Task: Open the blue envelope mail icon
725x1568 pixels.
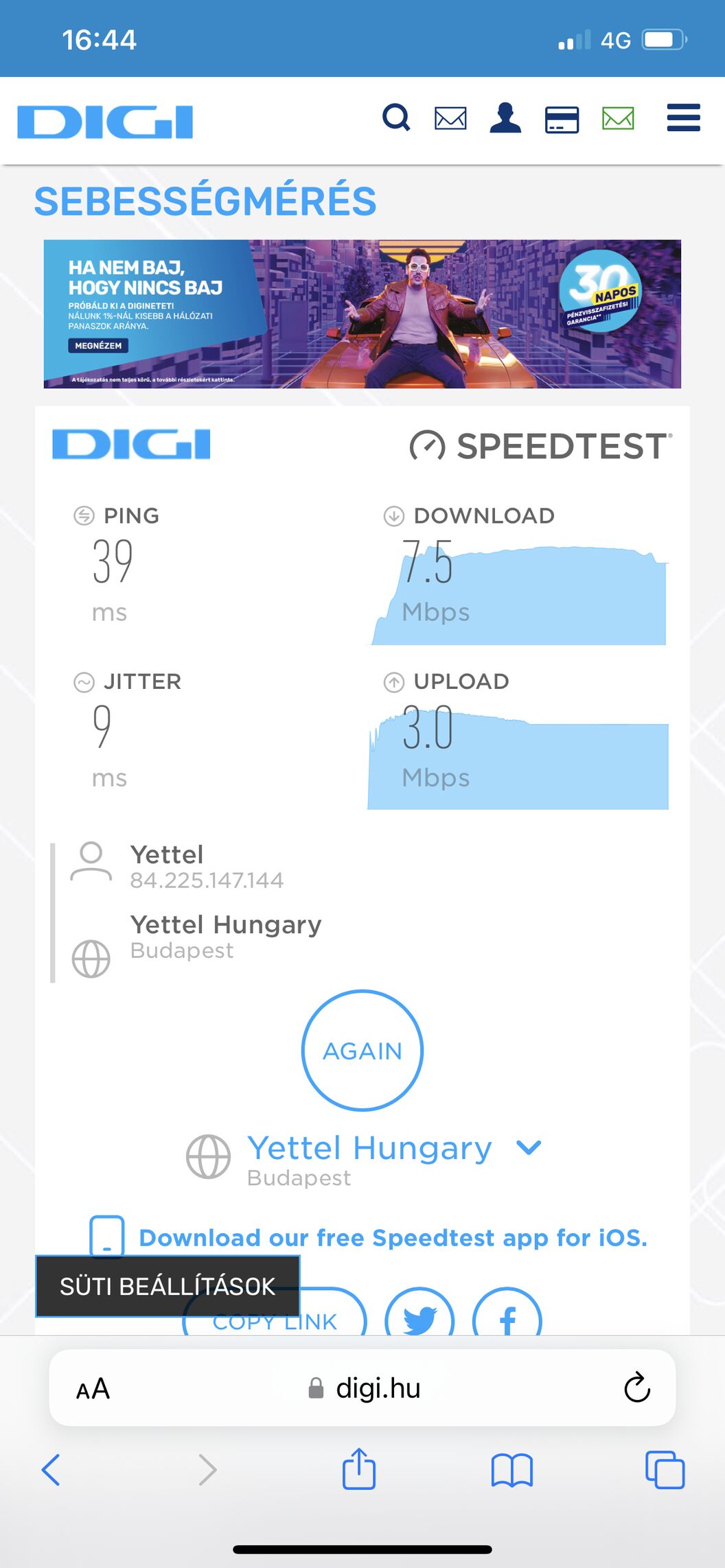Action: pyautogui.click(x=450, y=119)
